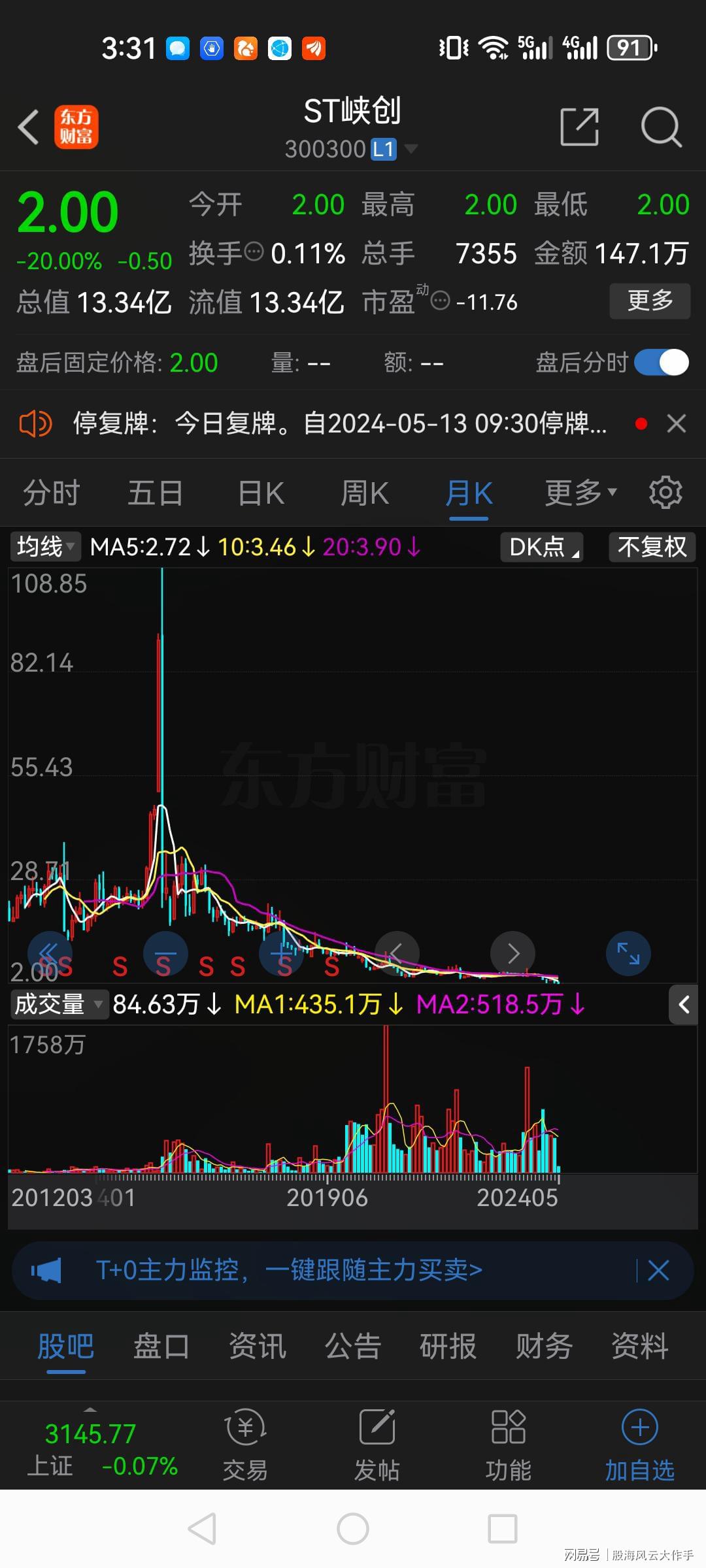The height and width of the screenshot is (1568, 706).
Task: Open the search magnifier icon
Action: [661, 127]
